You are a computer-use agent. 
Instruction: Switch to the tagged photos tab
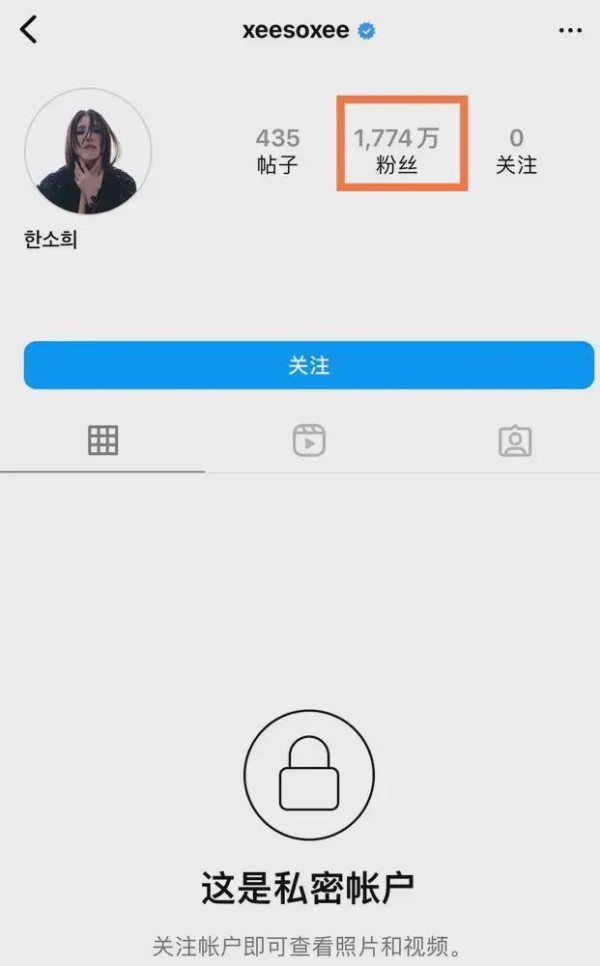[x=515, y=440]
